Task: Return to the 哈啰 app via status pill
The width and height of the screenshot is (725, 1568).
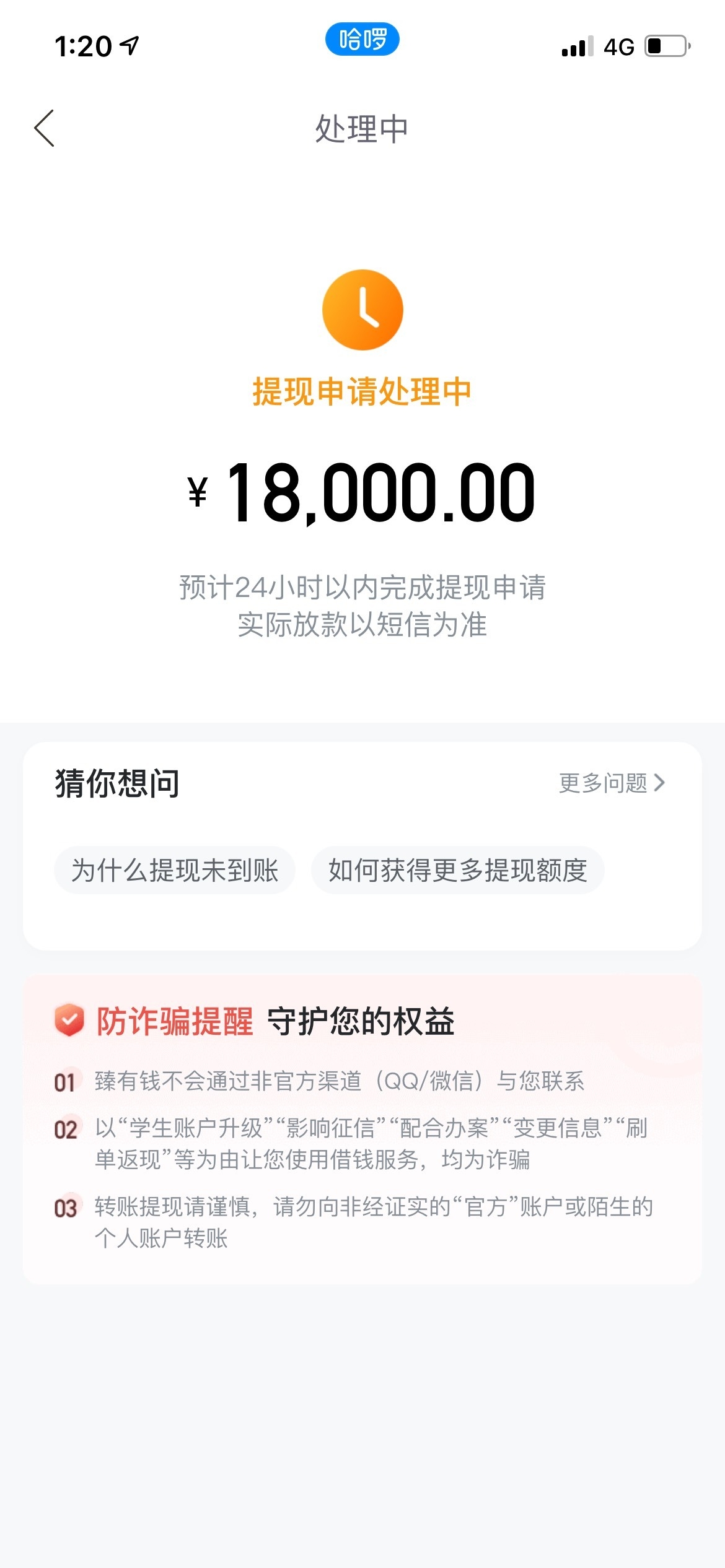Action: pos(362,39)
